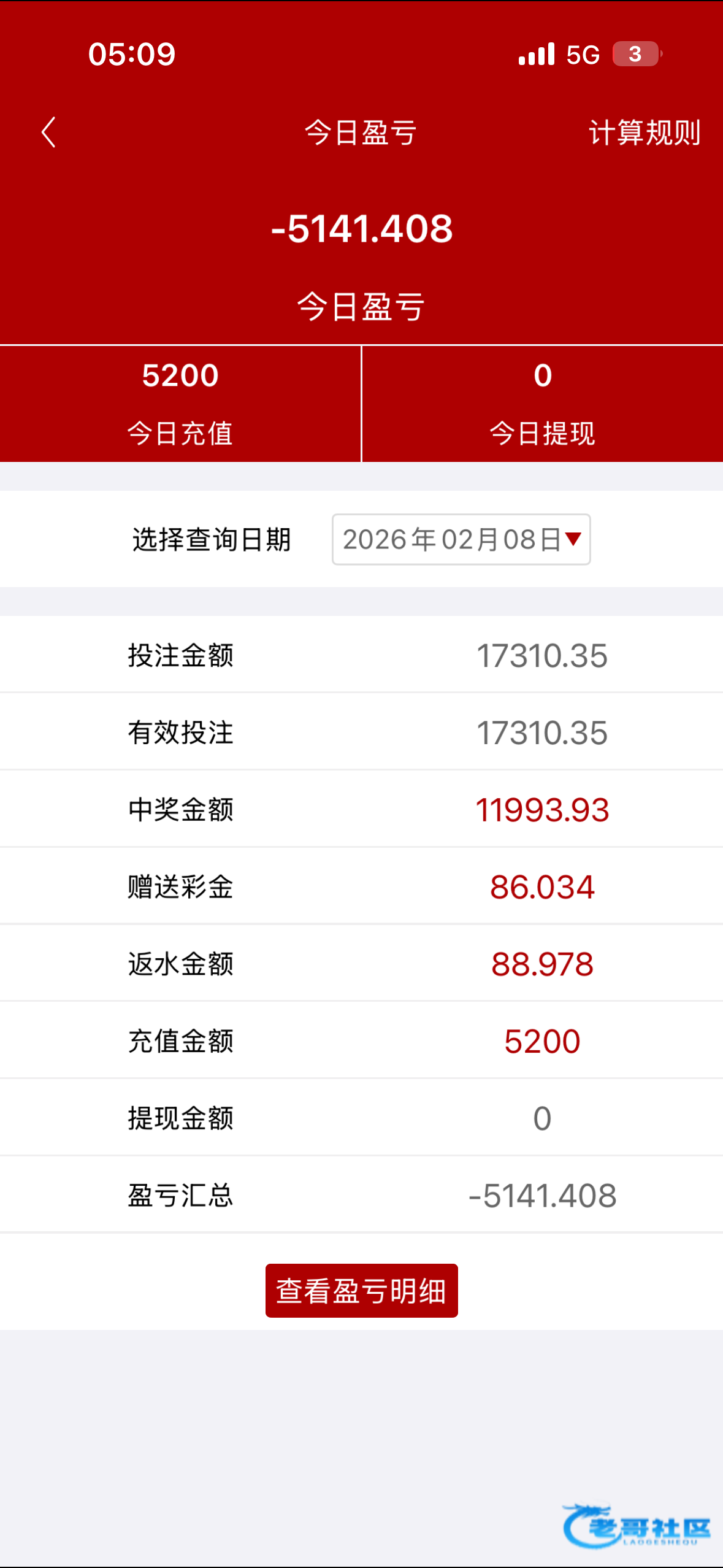Open the query date dropdown 2026年02月08日
The height and width of the screenshot is (1568, 723).
461,539
